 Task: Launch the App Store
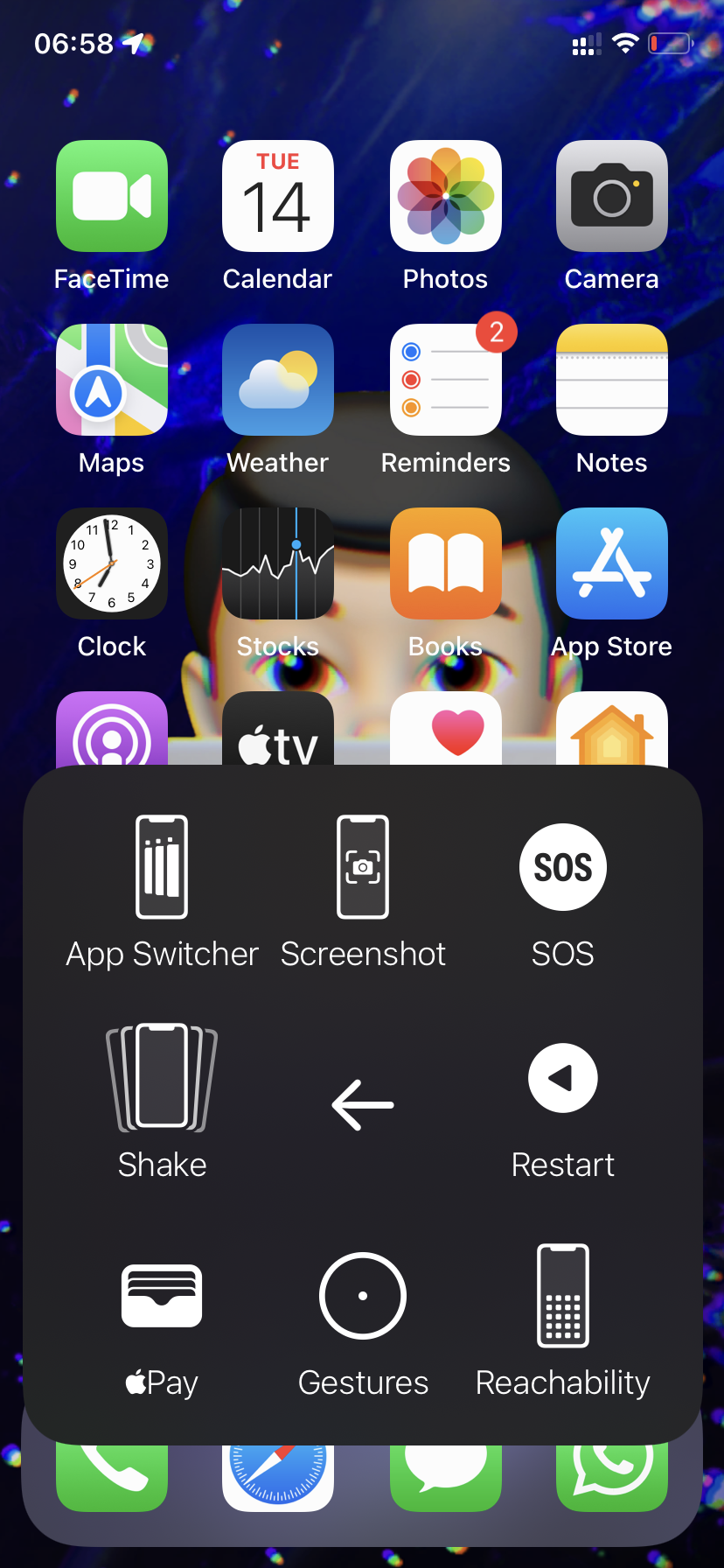pyautogui.click(x=612, y=563)
